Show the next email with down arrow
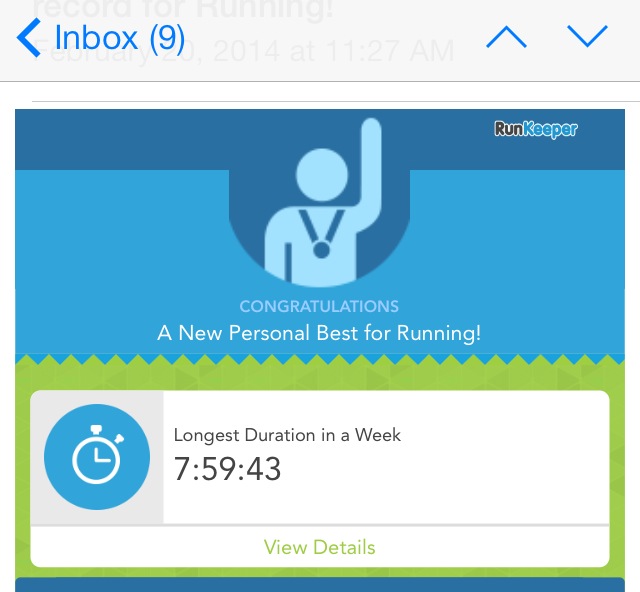640x592 pixels. (x=587, y=37)
